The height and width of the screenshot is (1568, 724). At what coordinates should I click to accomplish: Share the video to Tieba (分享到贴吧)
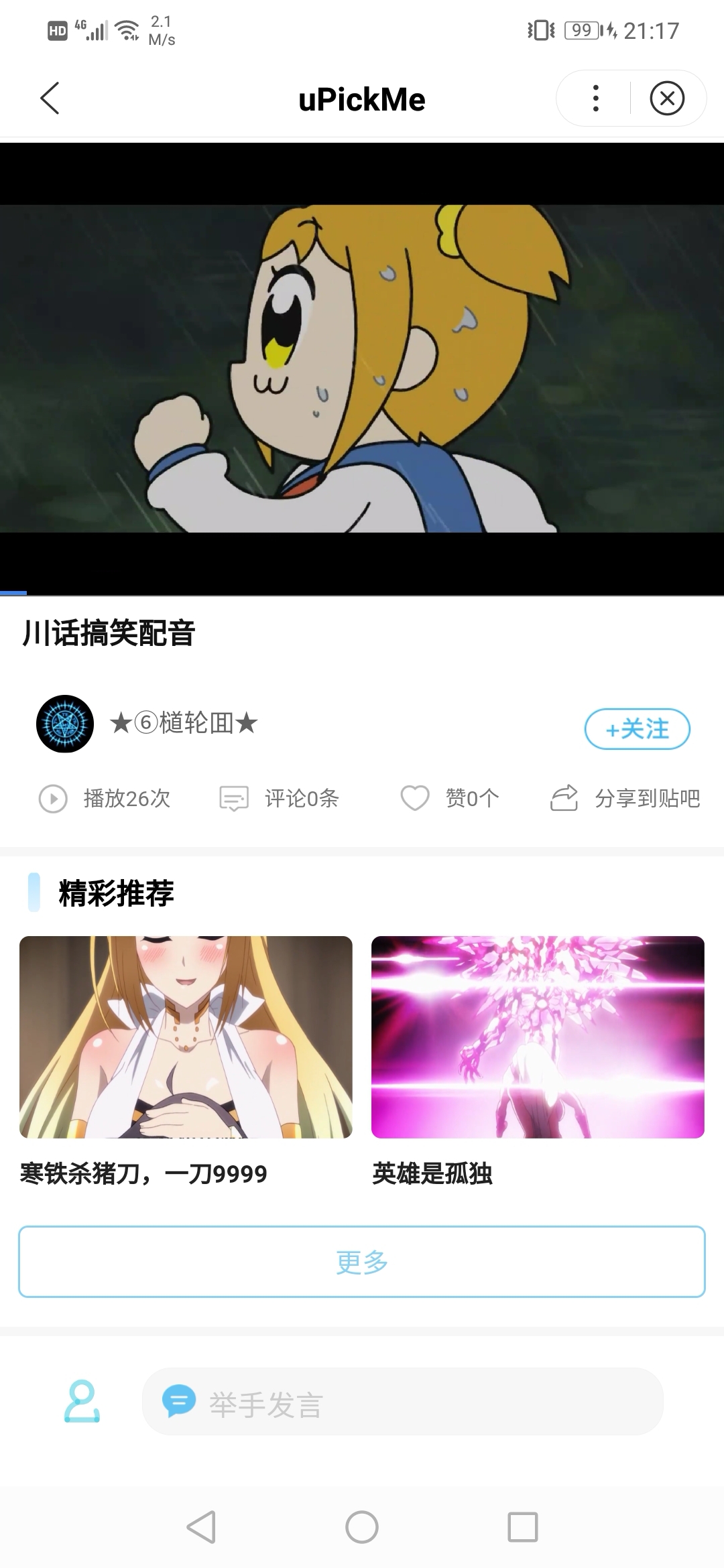(625, 799)
